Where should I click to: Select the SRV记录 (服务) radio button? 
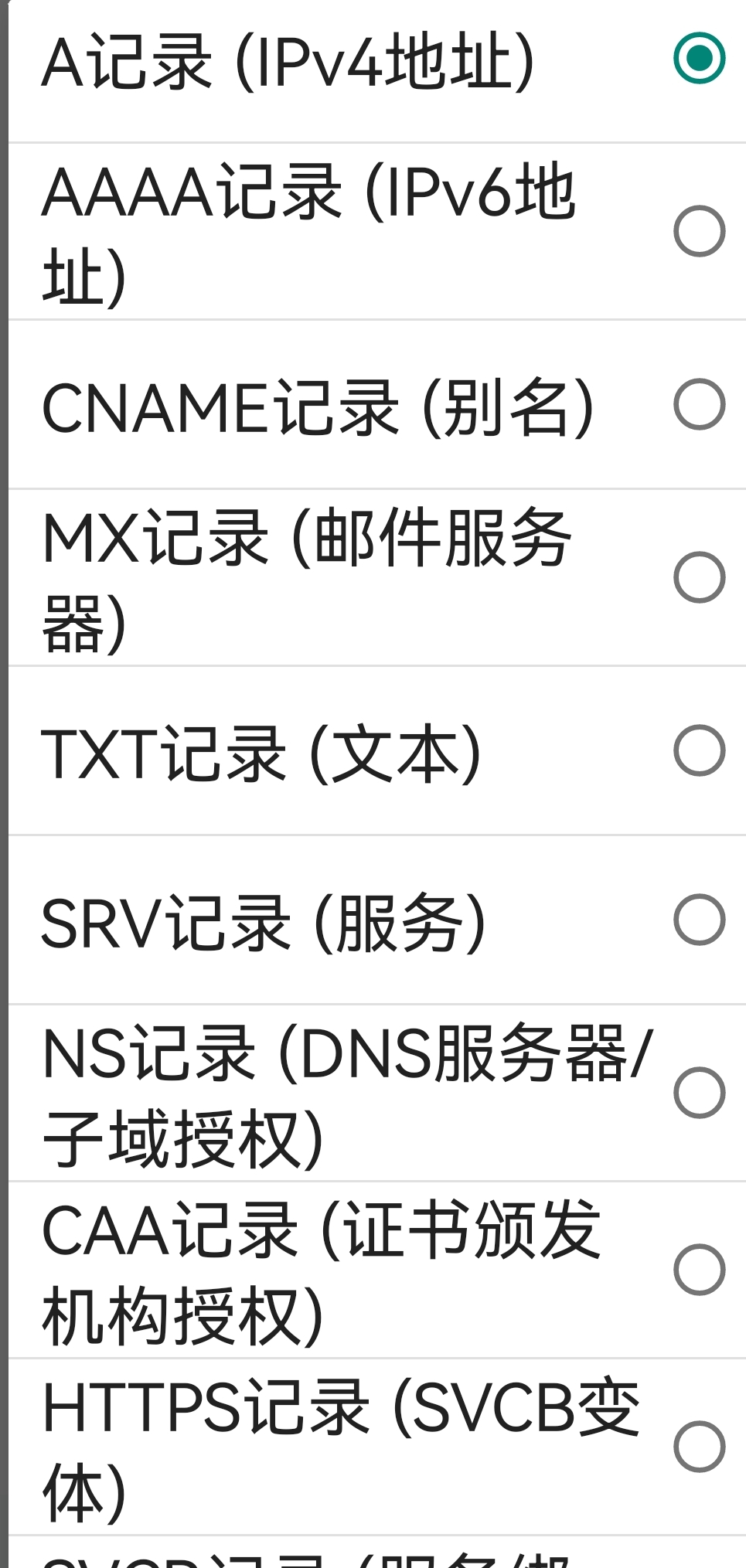pyautogui.click(x=698, y=920)
